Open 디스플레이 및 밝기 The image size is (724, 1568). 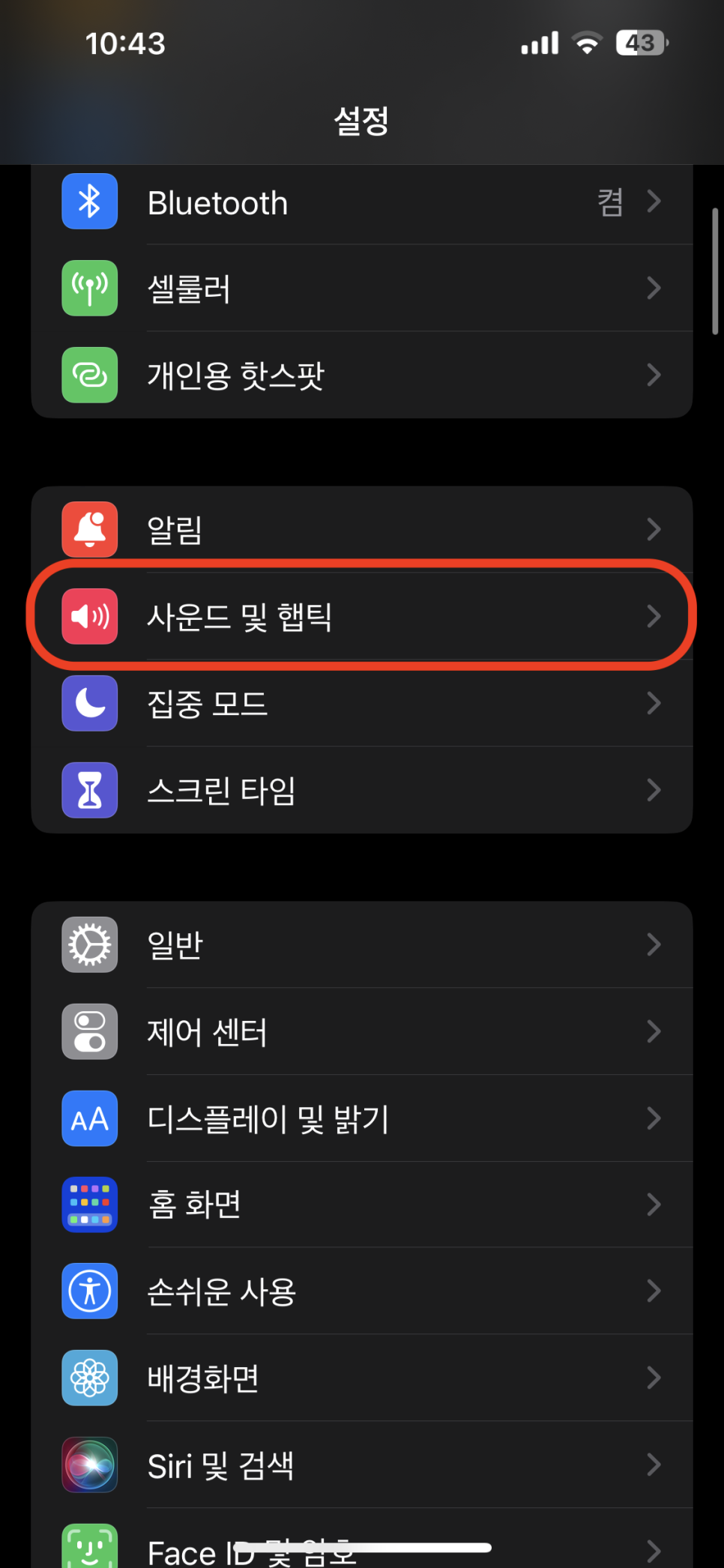[362, 1118]
